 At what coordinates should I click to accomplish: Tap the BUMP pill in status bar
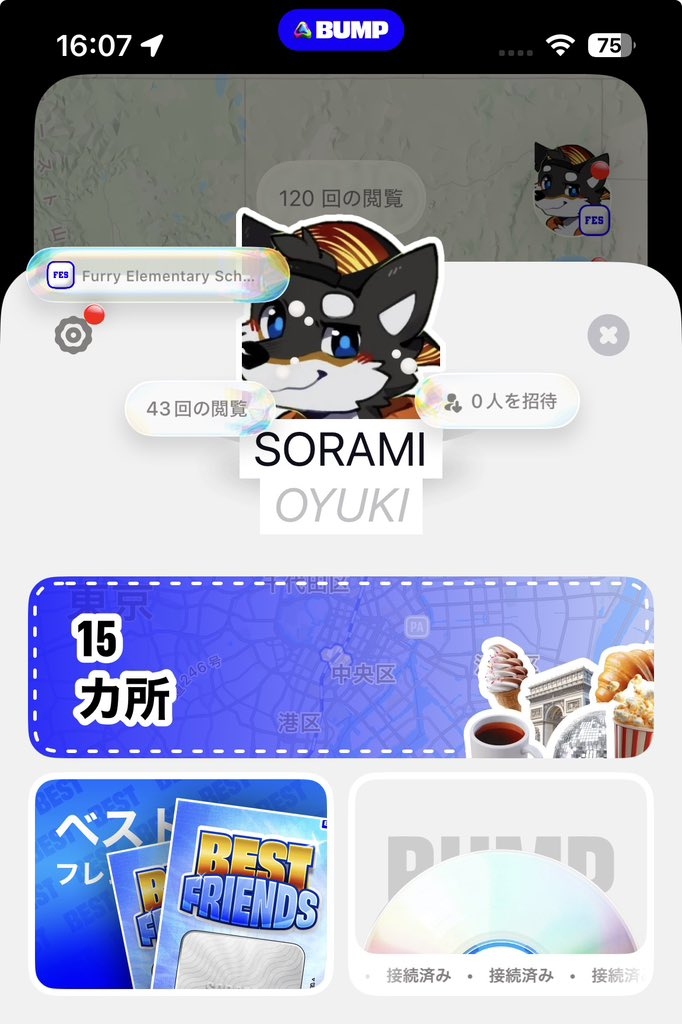340,30
